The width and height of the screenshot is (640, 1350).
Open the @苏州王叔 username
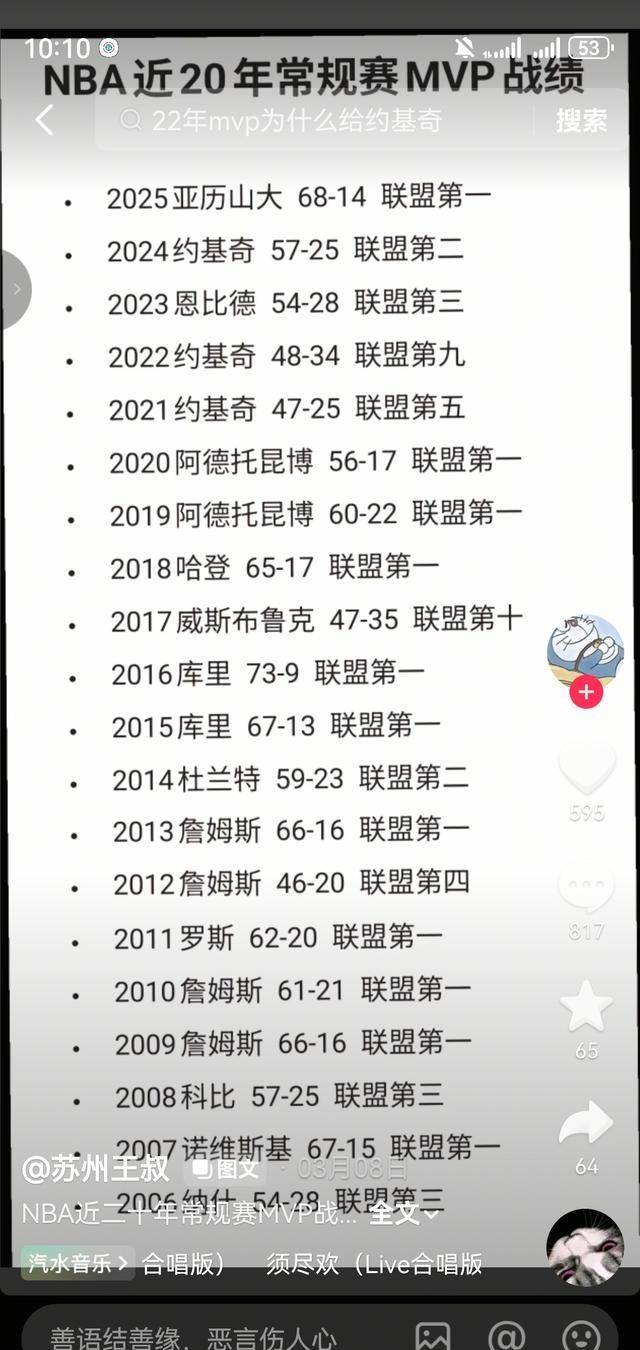96,1168
